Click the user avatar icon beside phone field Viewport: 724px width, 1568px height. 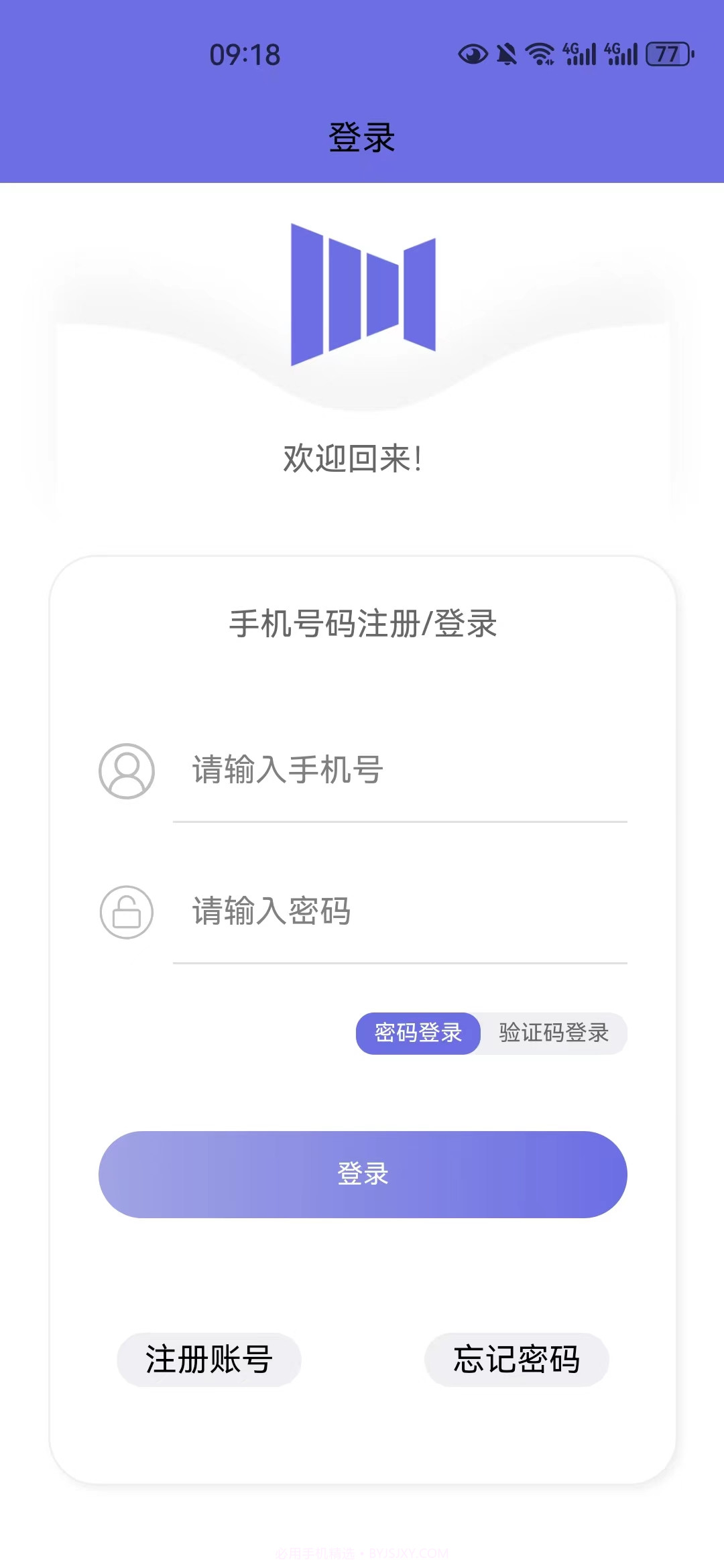point(126,771)
